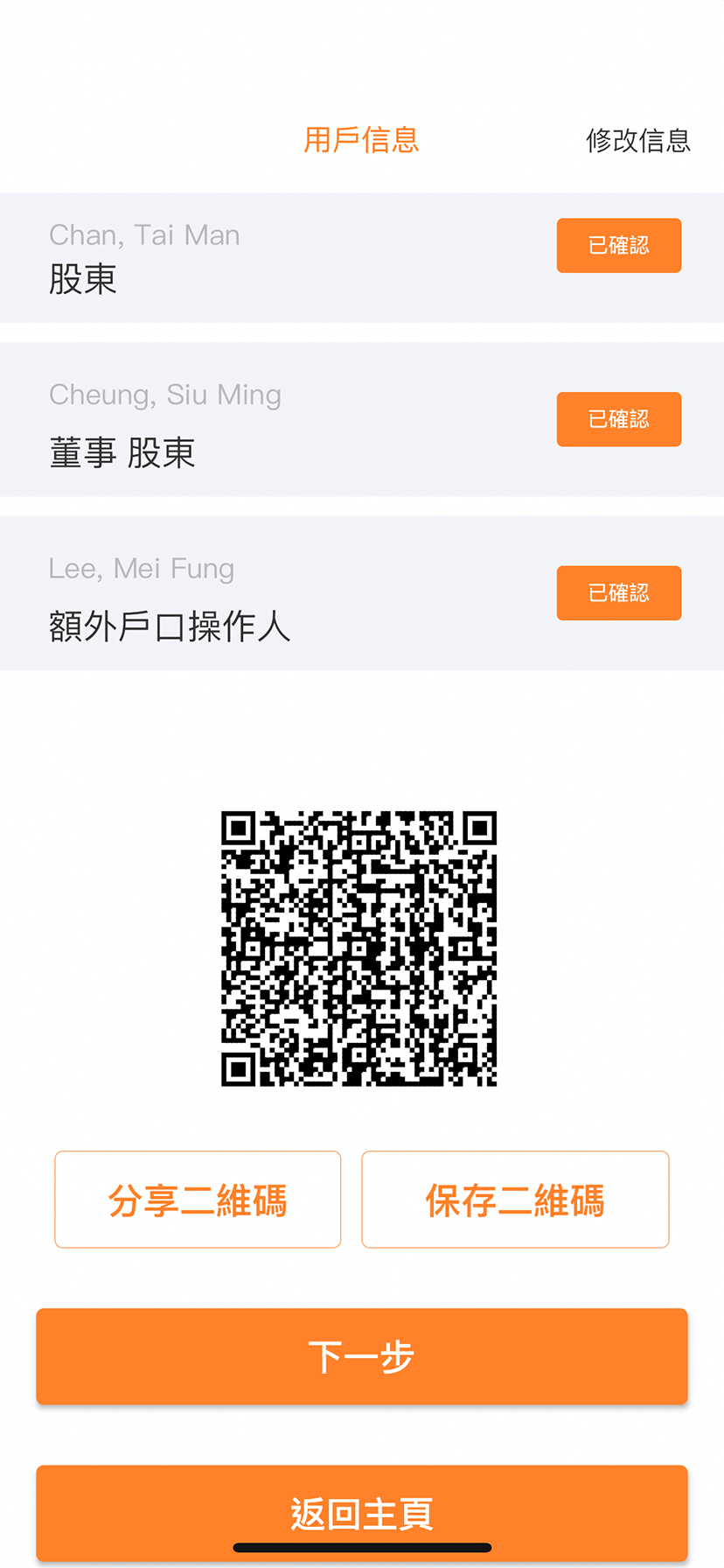Screen dimensions: 724x1568
Task: Tap 已確認 button for Chan, Tai Man
Action: coord(618,245)
